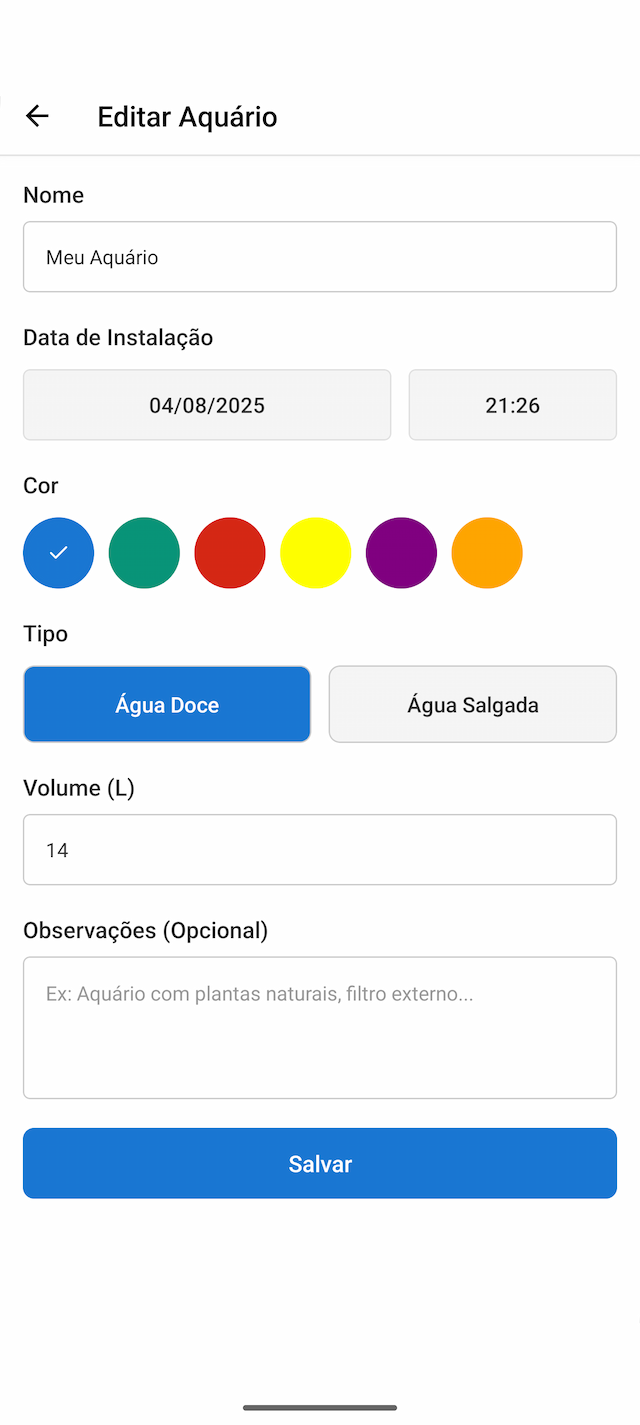
Task: Edit the Volume (L) field
Action: pyautogui.click(x=320, y=850)
